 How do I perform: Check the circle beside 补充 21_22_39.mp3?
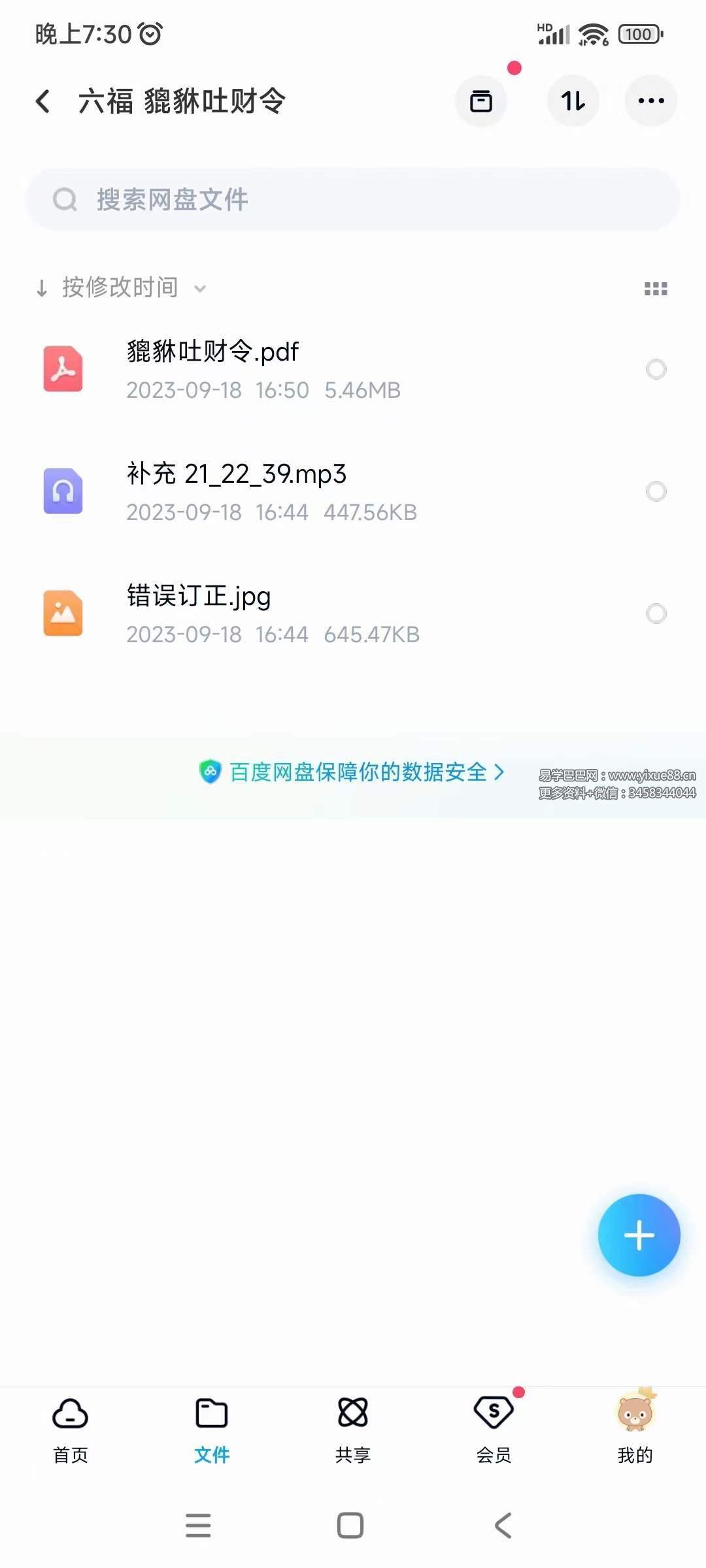(x=656, y=491)
